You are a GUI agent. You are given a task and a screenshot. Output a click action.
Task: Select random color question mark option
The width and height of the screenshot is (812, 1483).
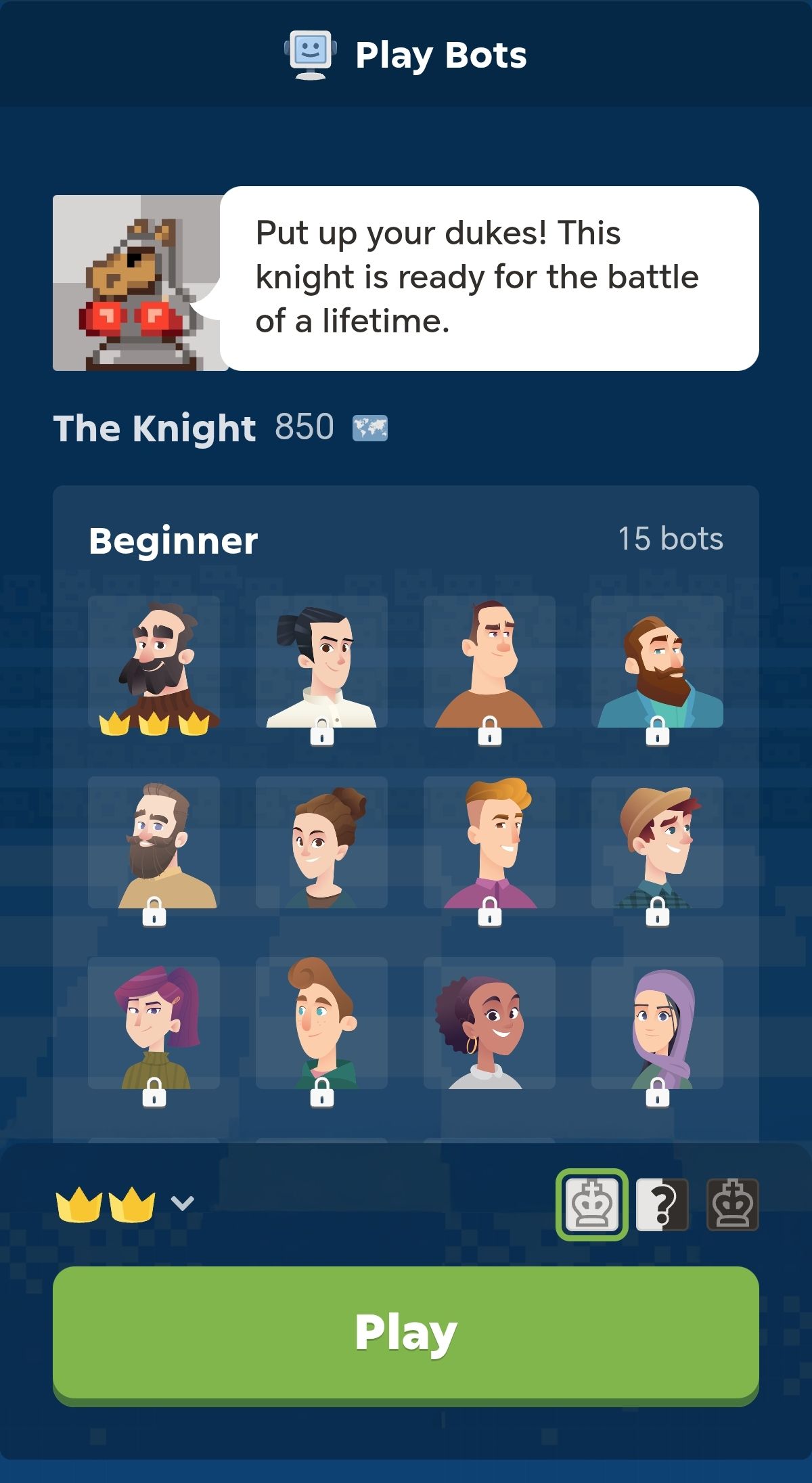click(662, 1205)
